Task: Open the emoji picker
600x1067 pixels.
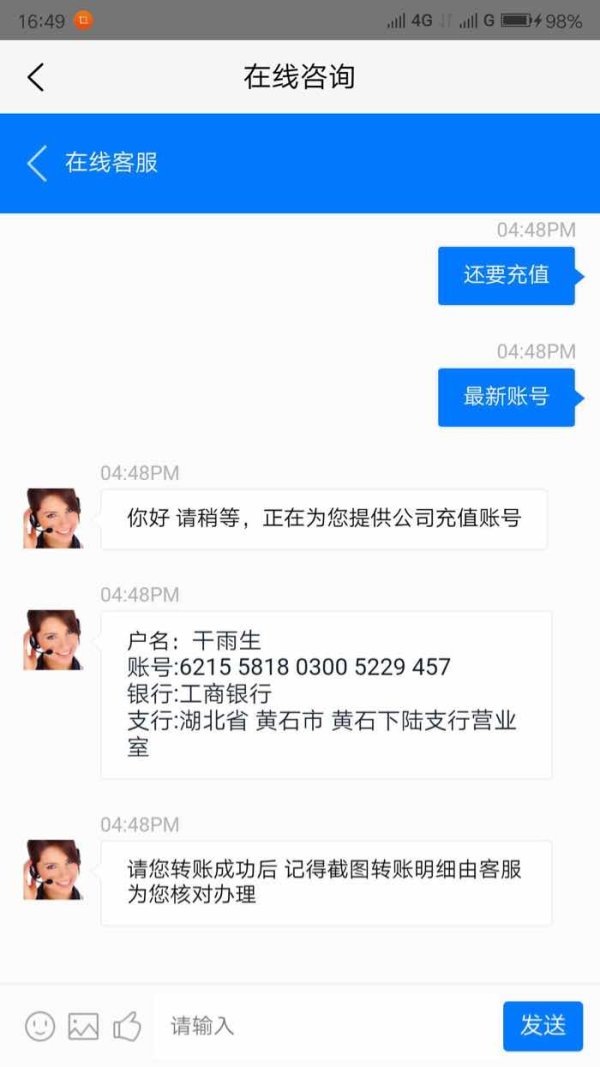Action: tap(40, 1025)
